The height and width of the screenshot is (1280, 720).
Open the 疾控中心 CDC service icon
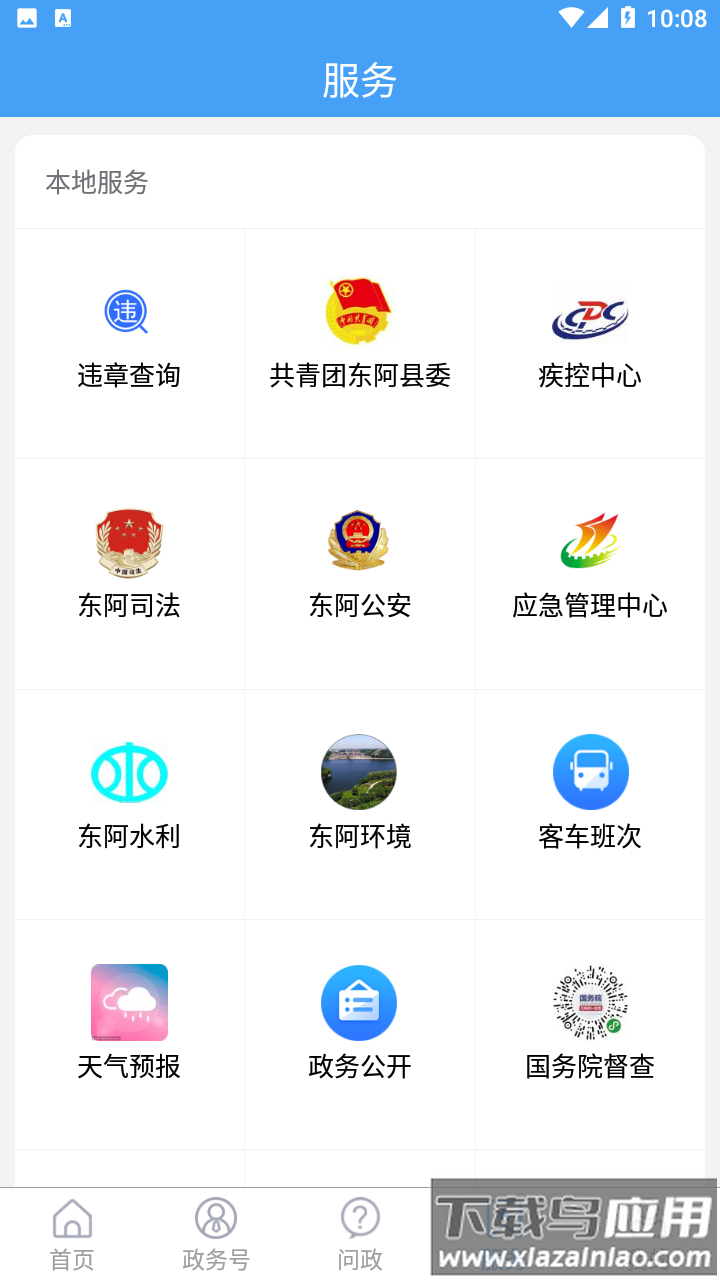point(590,311)
